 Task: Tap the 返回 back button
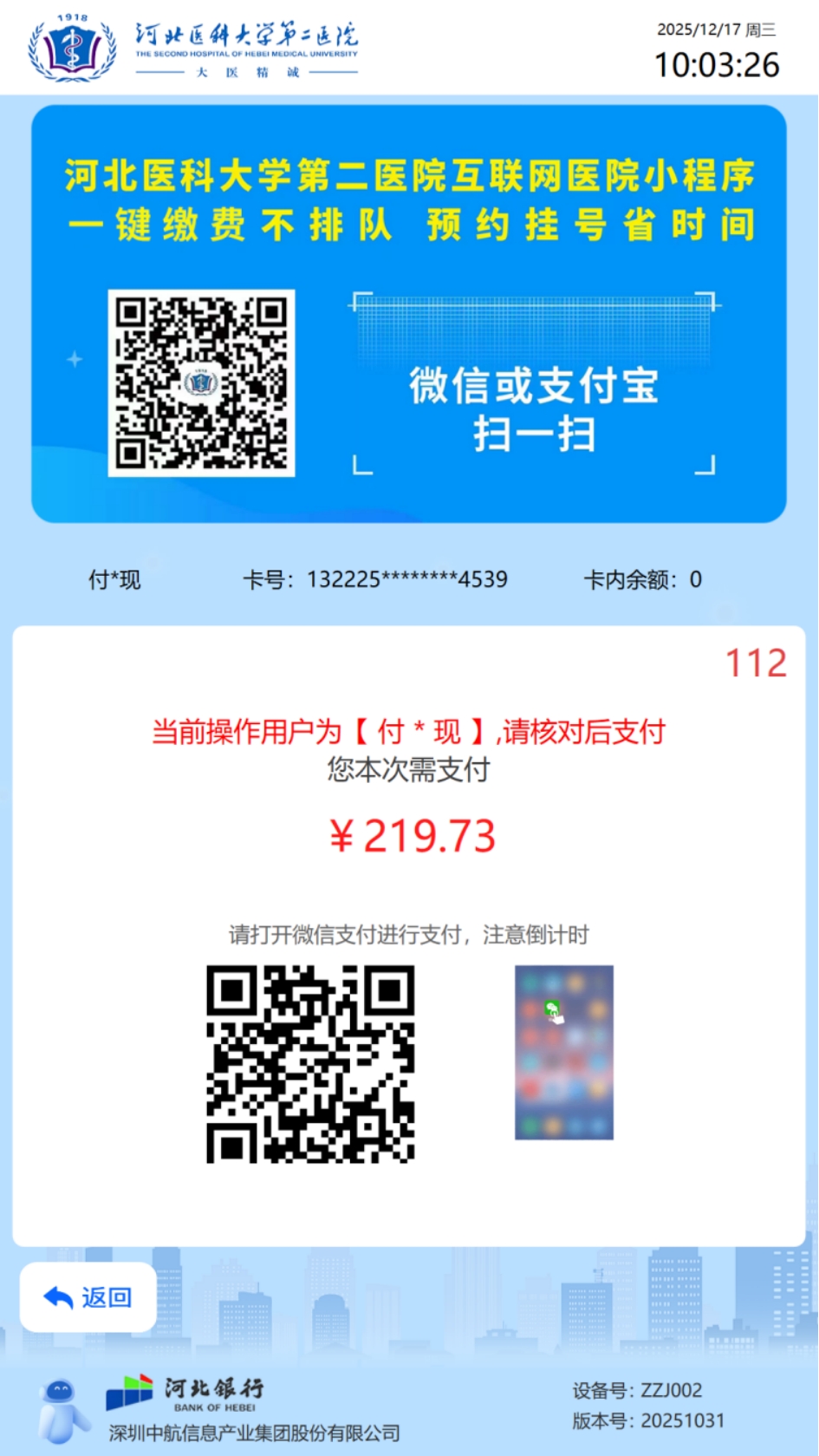88,1297
